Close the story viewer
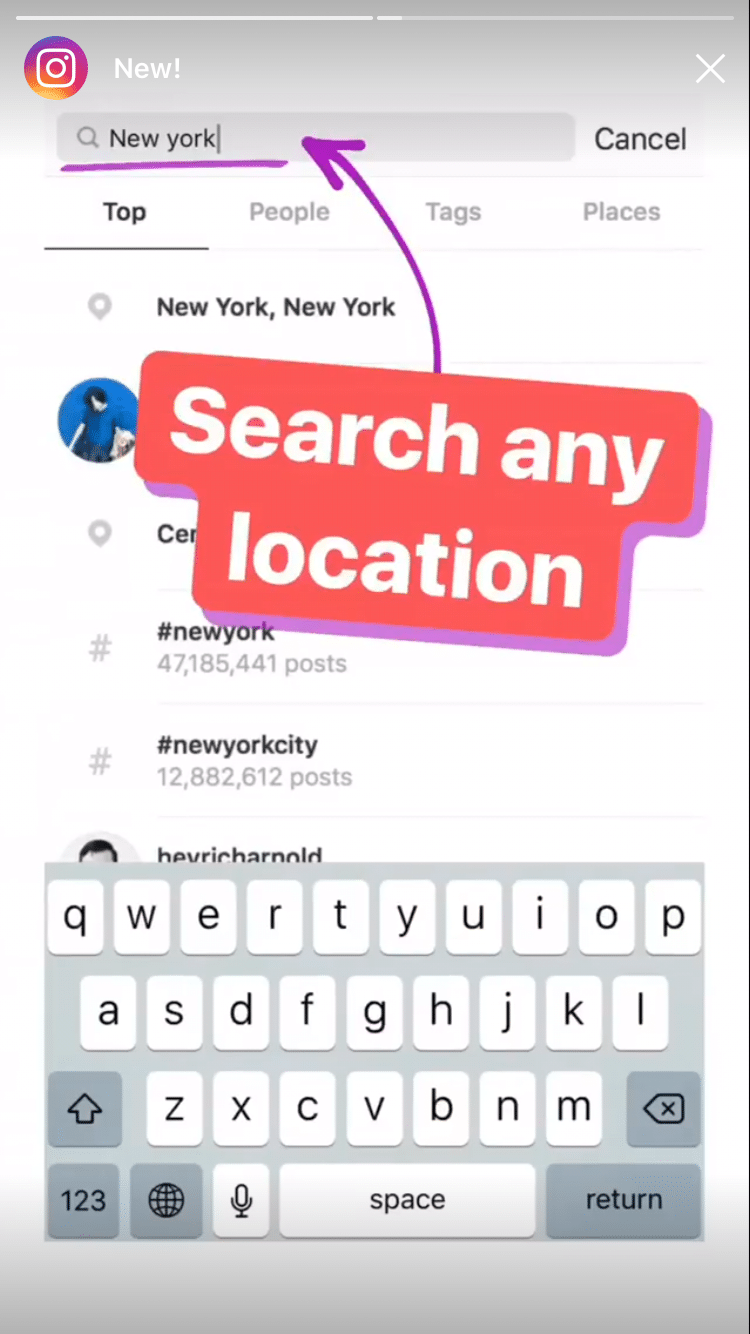Image resolution: width=750 pixels, height=1334 pixels. click(710, 69)
